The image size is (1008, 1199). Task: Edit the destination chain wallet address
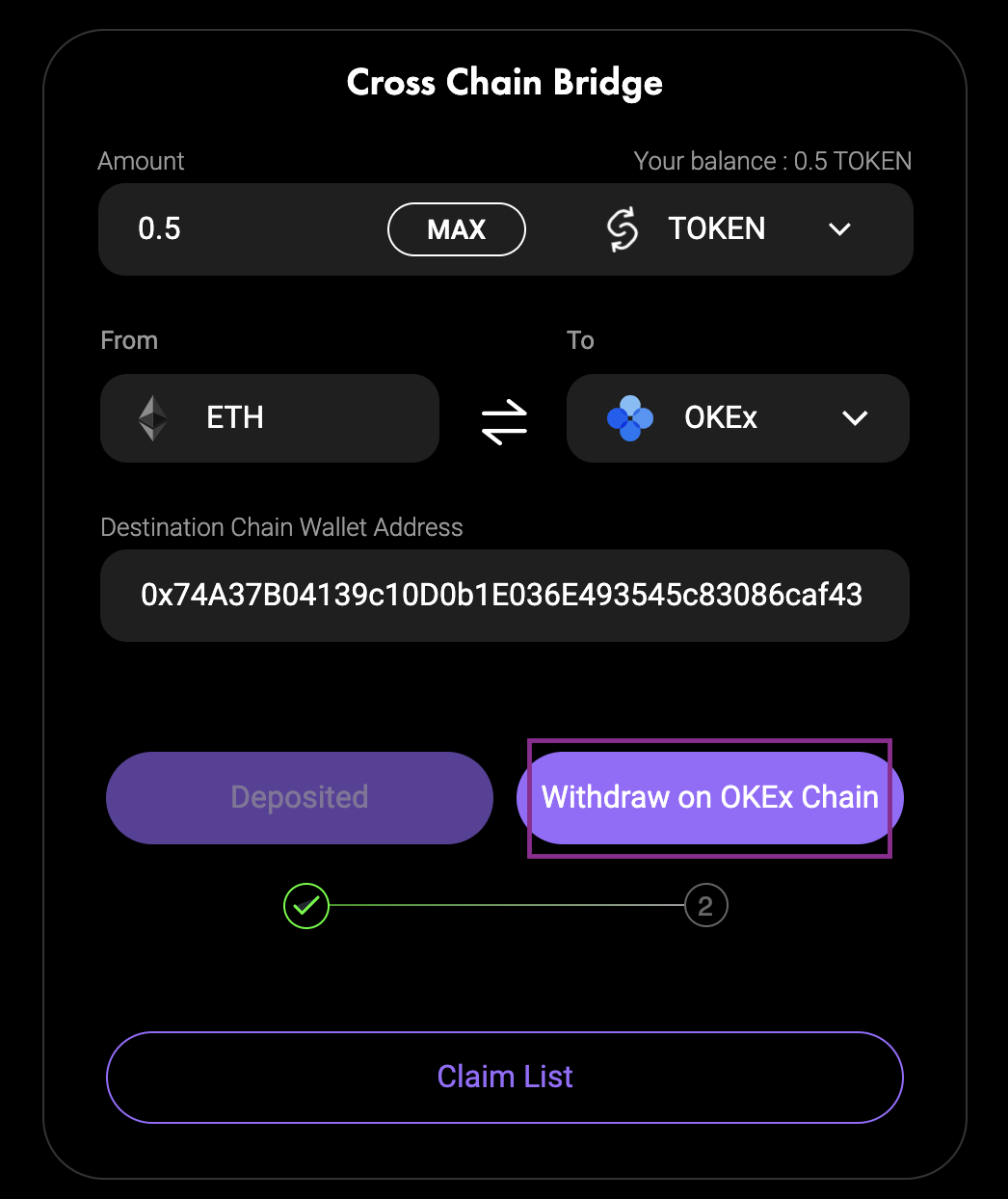(x=503, y=596)
